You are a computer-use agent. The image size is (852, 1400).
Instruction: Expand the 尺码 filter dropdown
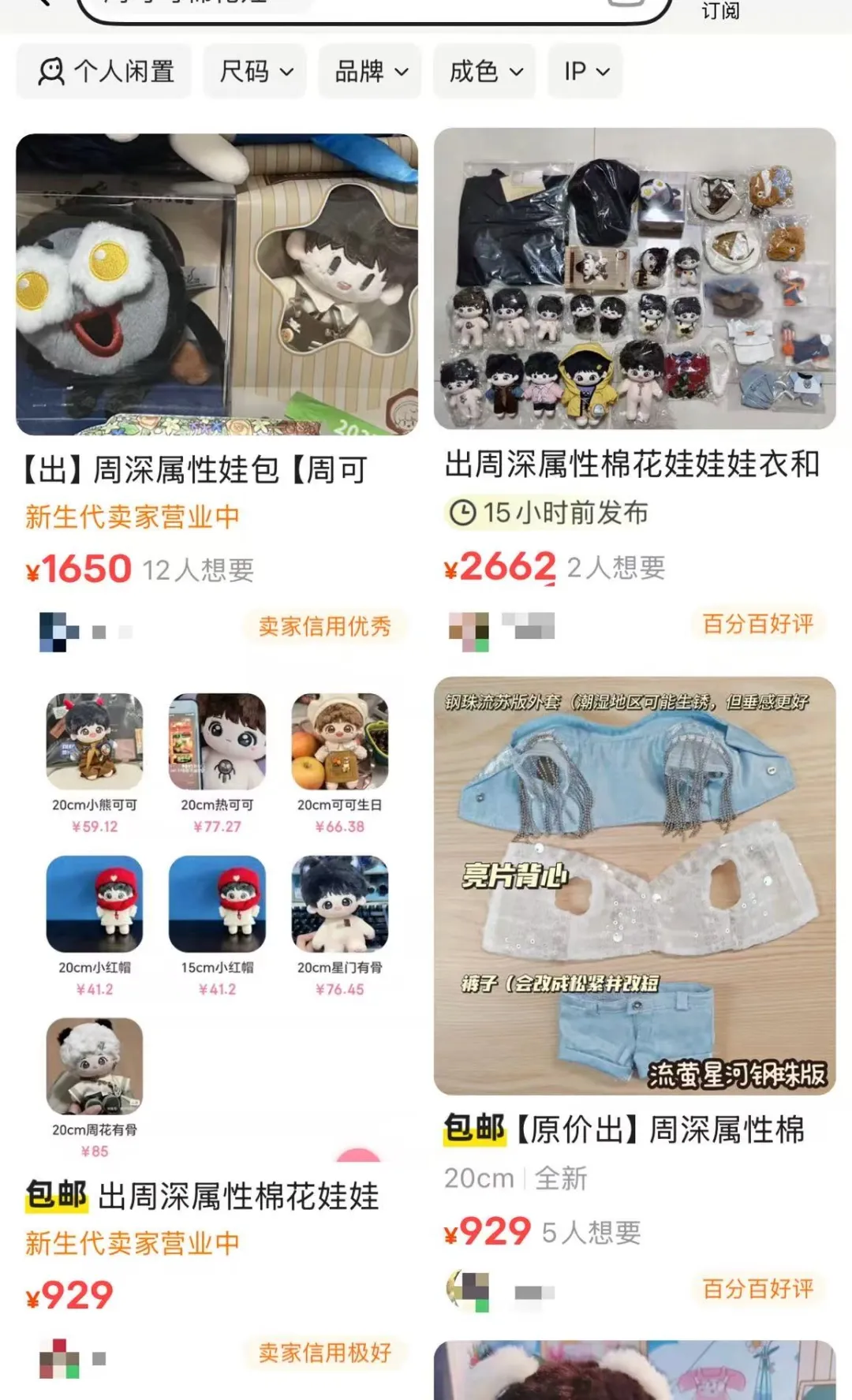tap(254, 71)
